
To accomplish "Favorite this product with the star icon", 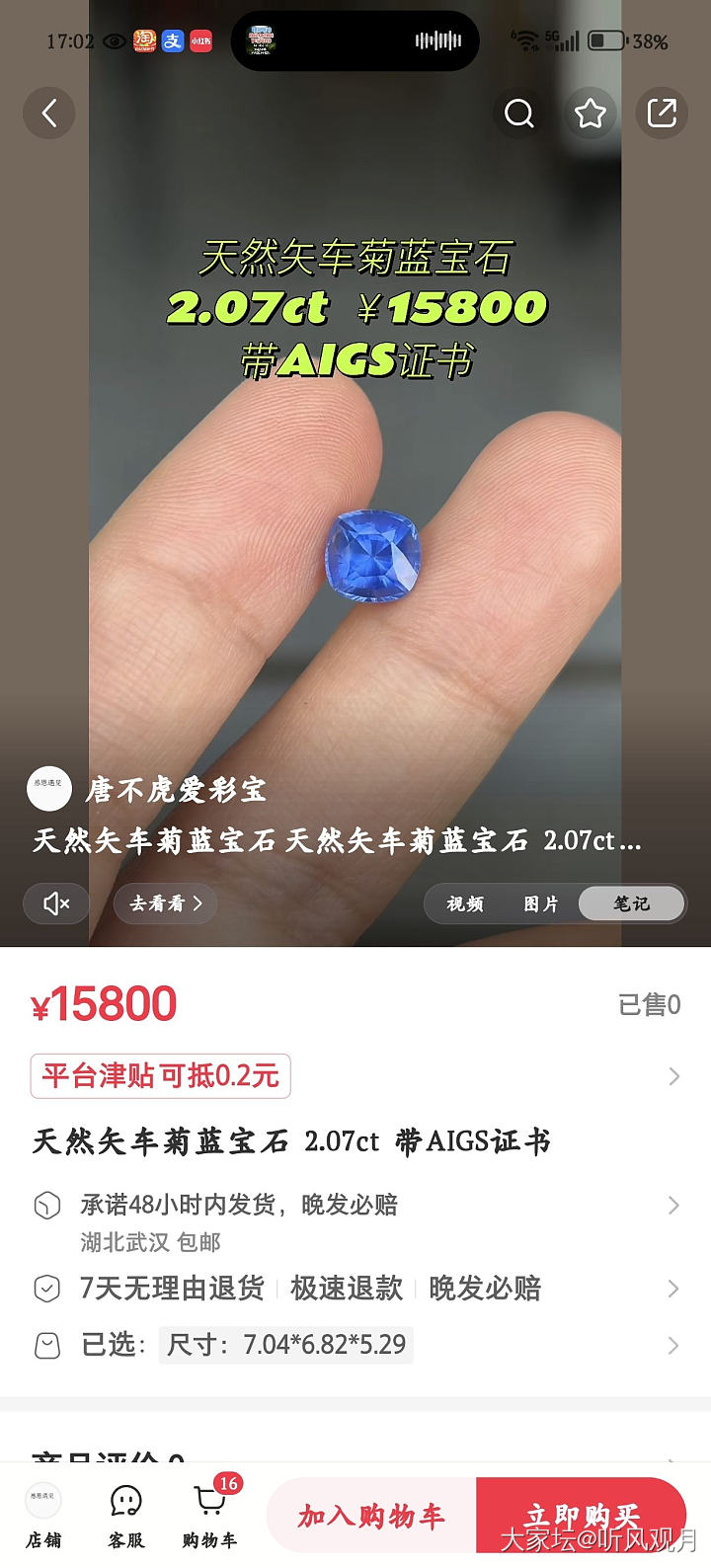I will click(x=591, y=114).
